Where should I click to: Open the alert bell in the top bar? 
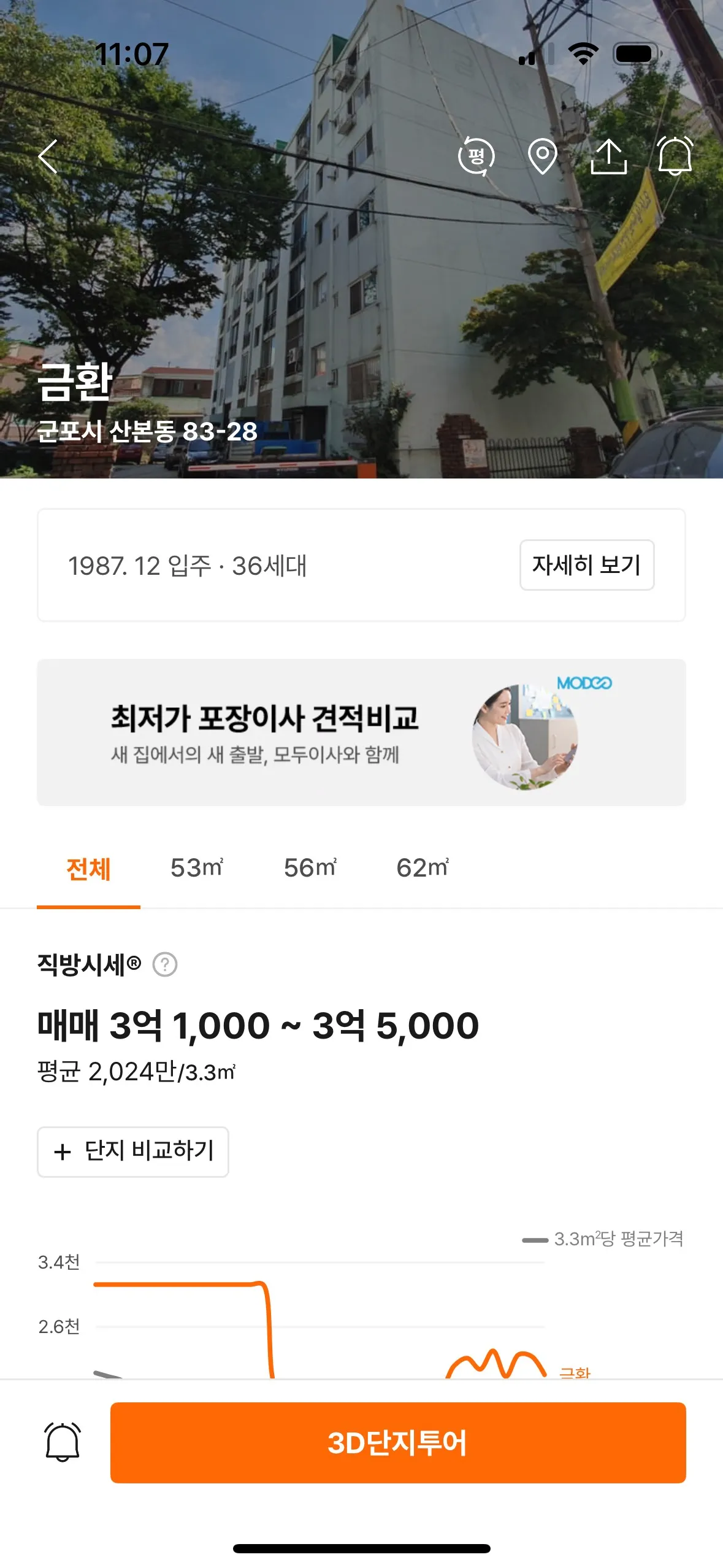675,156
